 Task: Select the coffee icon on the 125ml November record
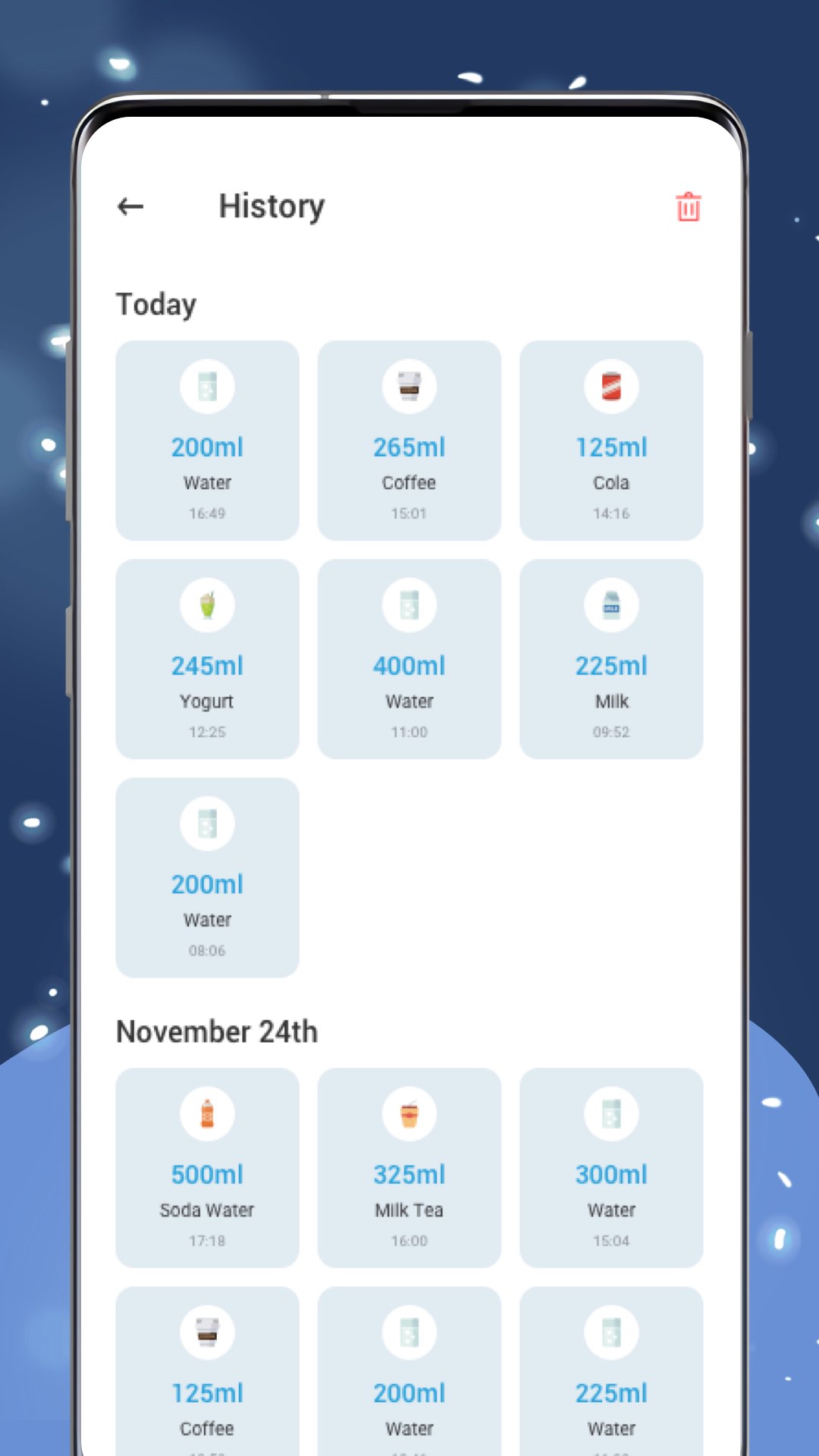[207, 1332]
